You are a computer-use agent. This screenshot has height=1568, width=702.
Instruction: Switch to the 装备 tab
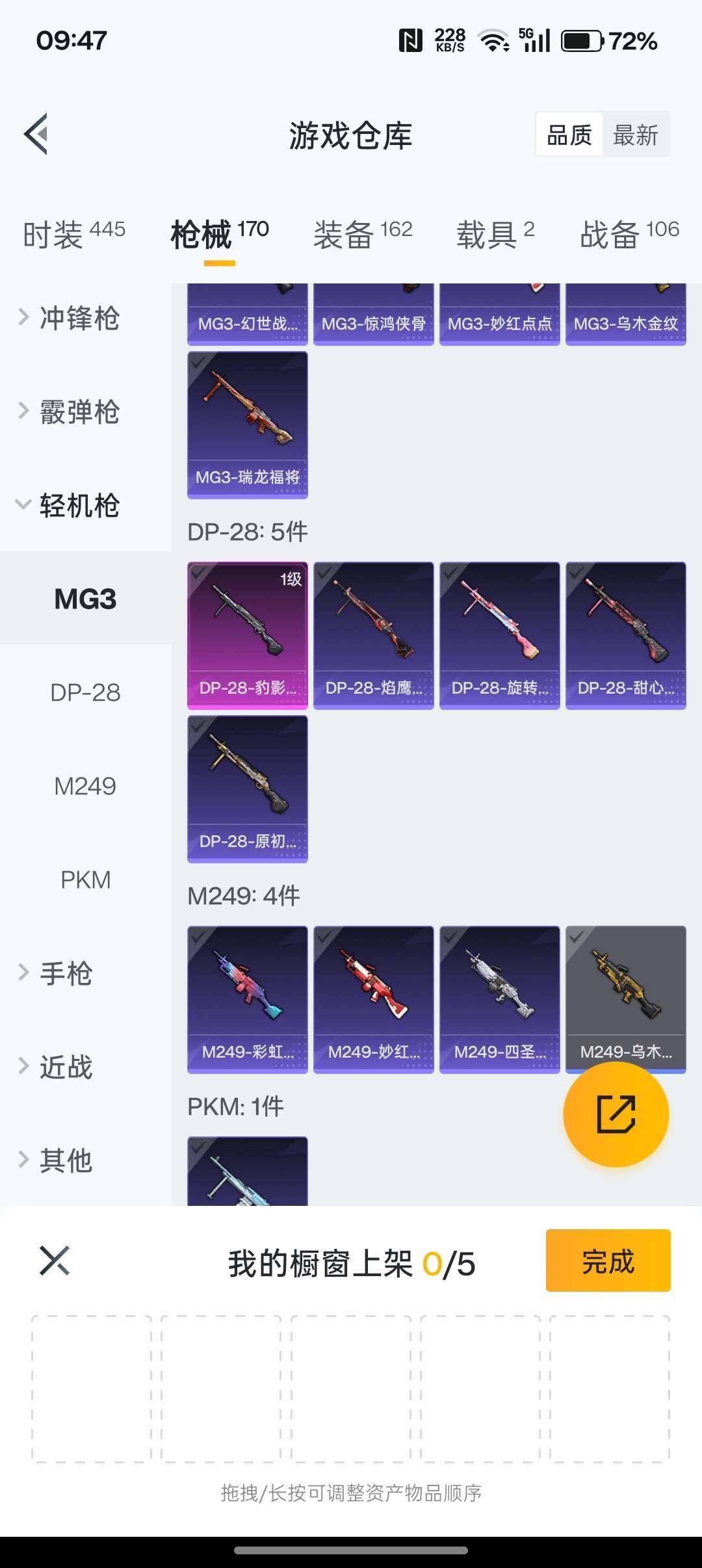click(x=363, y=234)
